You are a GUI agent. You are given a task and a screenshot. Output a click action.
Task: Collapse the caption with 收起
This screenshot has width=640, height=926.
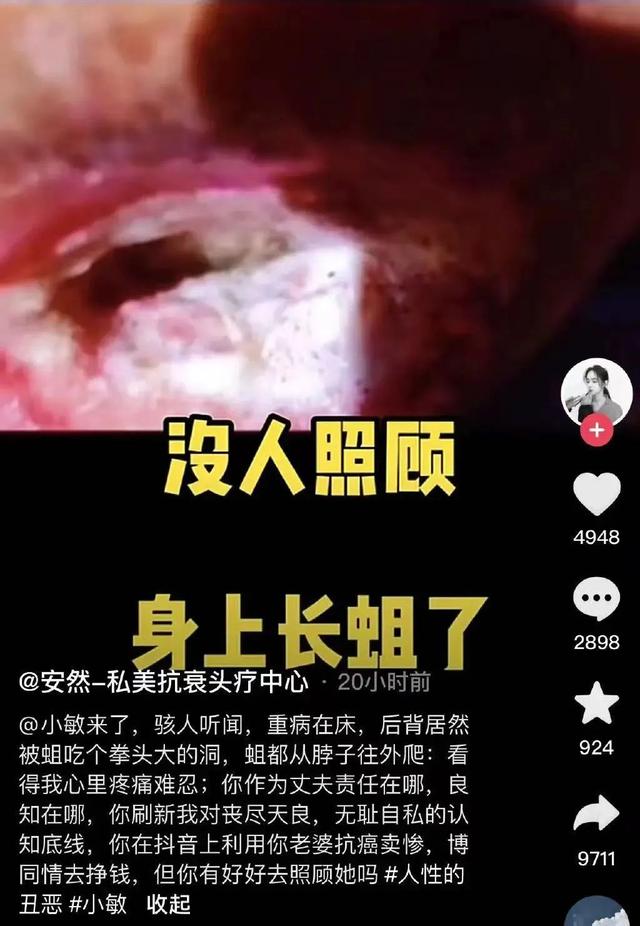coord(167,904)
